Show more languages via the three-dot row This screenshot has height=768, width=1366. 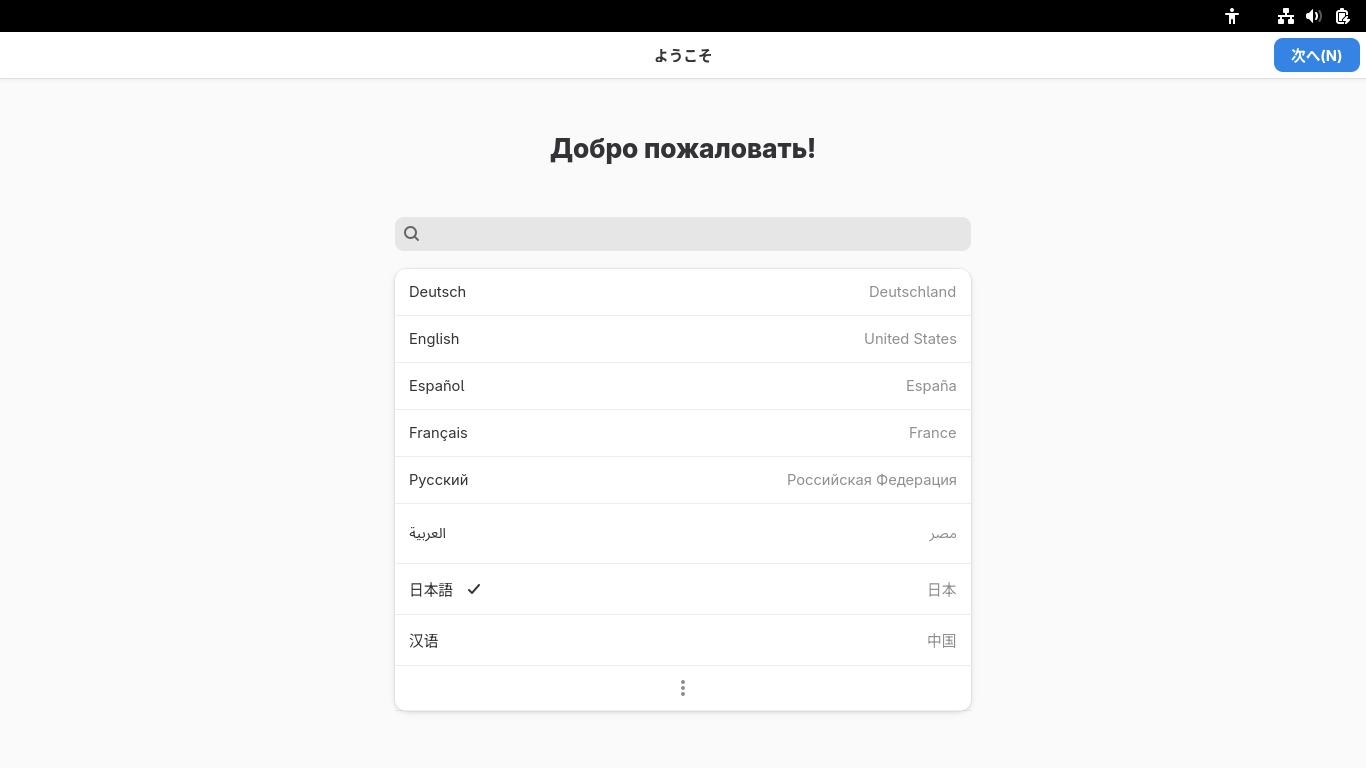click(x=683, y=688)
